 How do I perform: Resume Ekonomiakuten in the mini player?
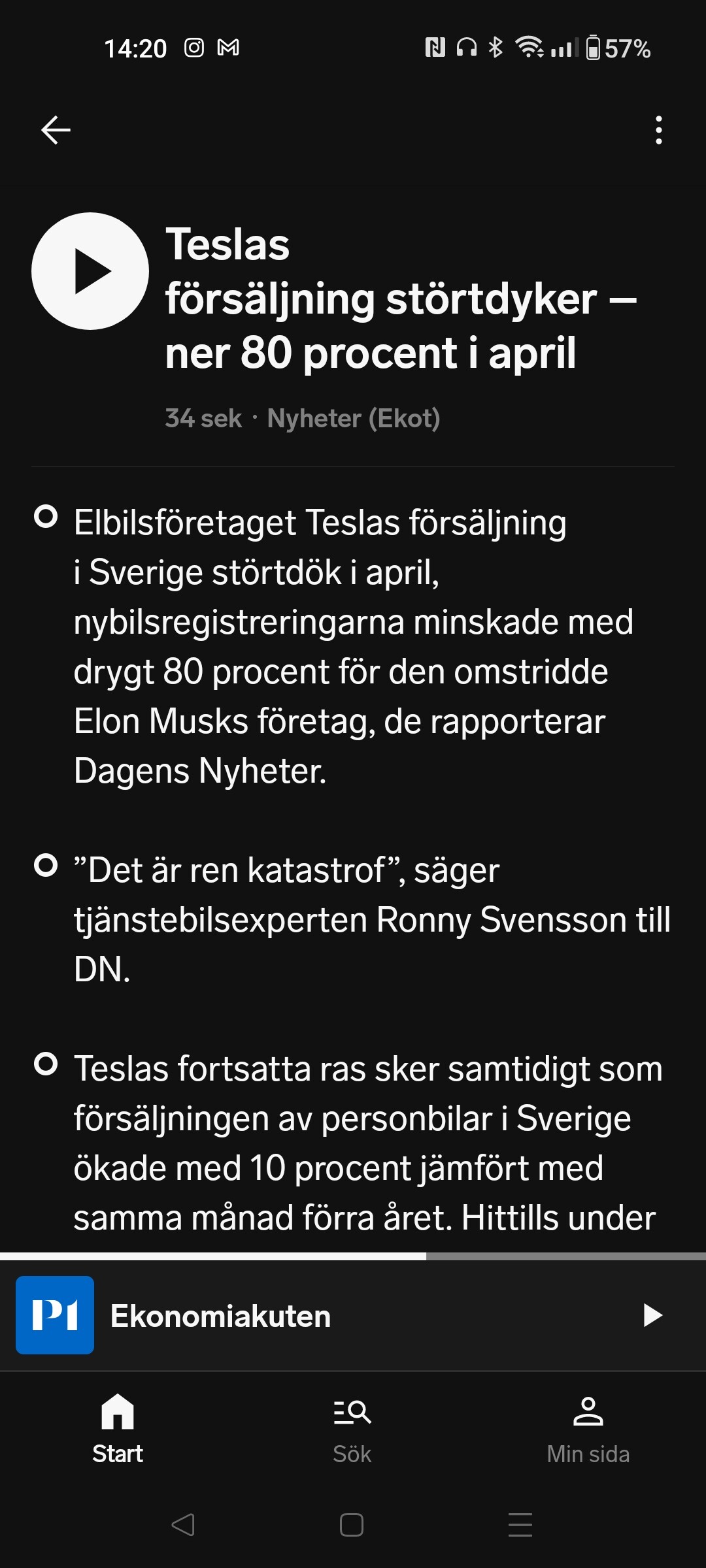pyautogui.click(x=652, y=1315)
